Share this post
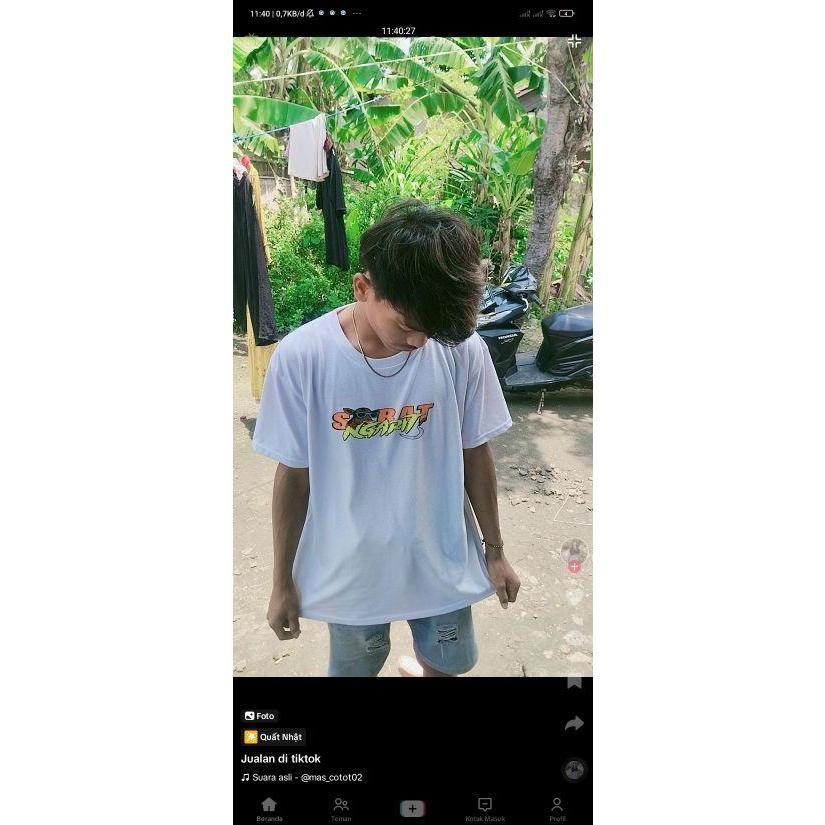Image resolution: width=825 pixels, height=825 pixels. coord(574,723)
